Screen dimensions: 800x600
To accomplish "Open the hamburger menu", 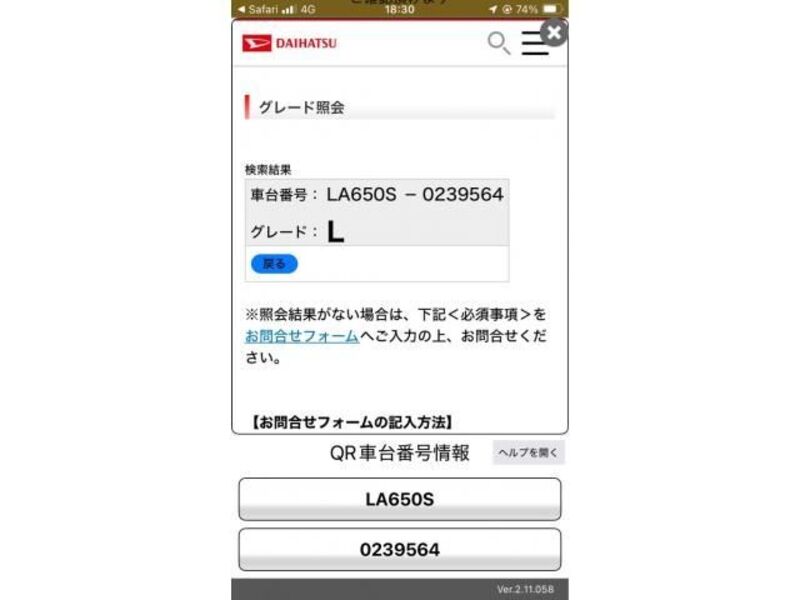I will point(535,45).
